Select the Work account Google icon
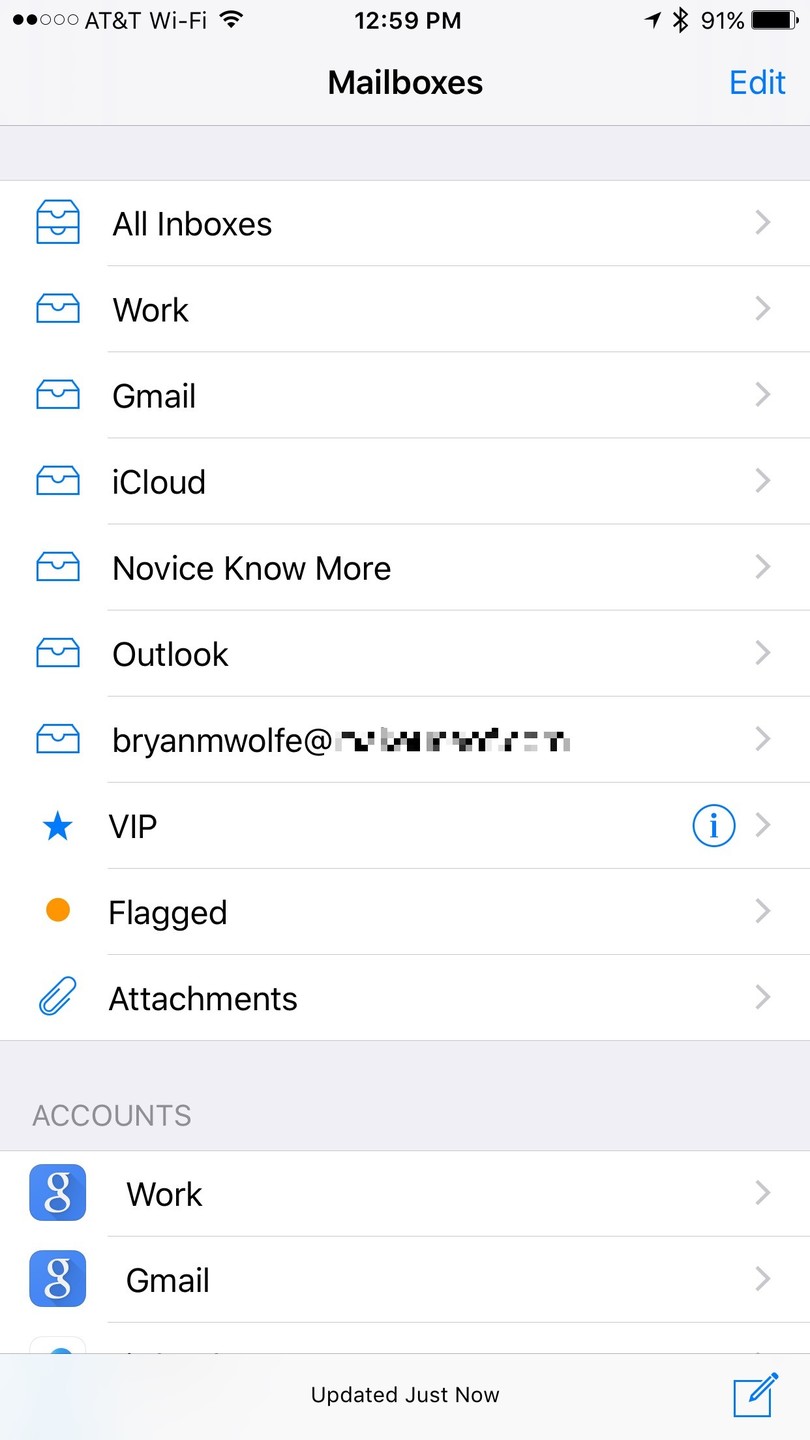The height and width of the screenshot is (1440, 810). [57, 1193]
